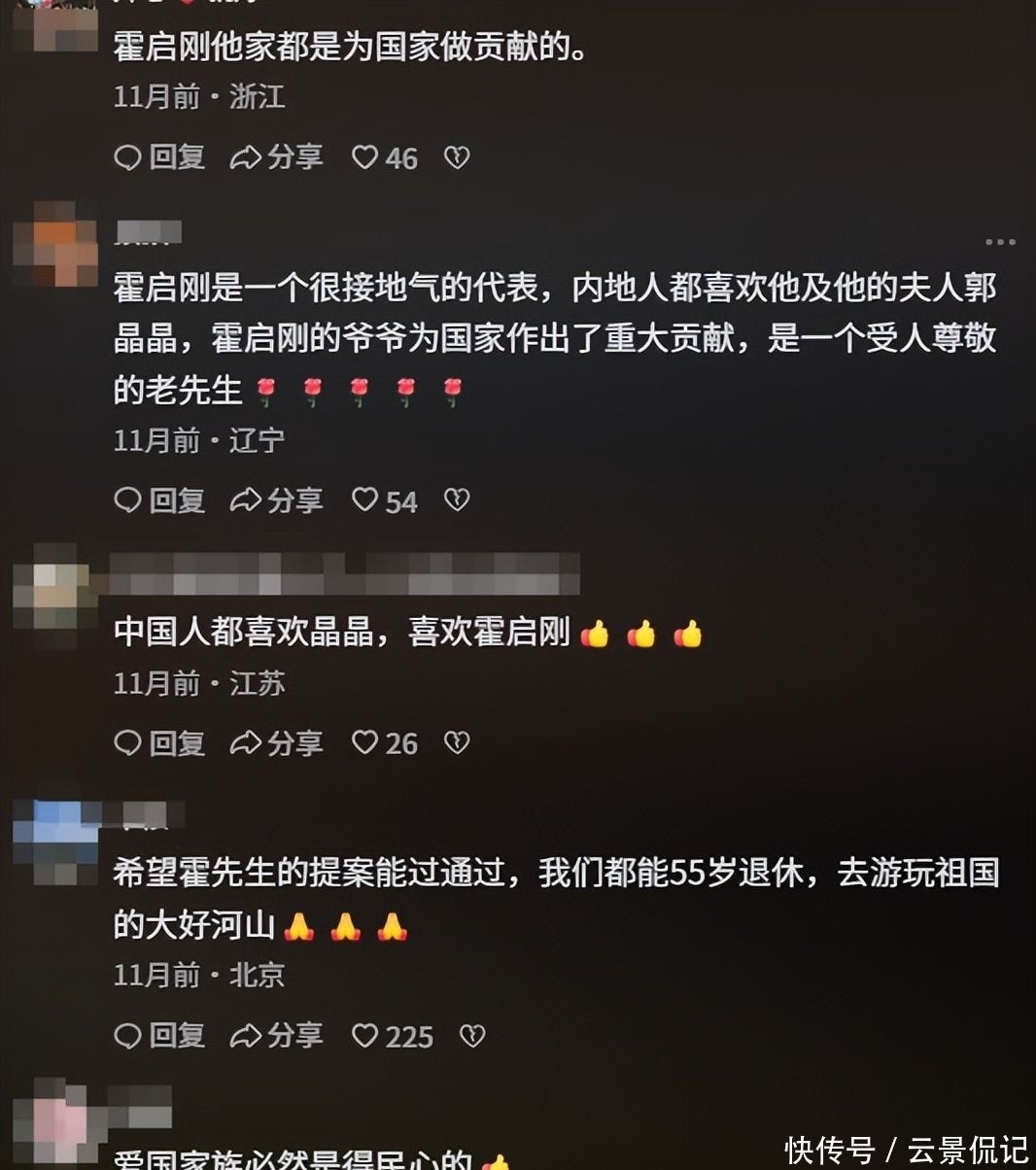Screen dimensions: 1036x1170
Task: Share the comment with 225 likes
Action: click(276, 1036)
